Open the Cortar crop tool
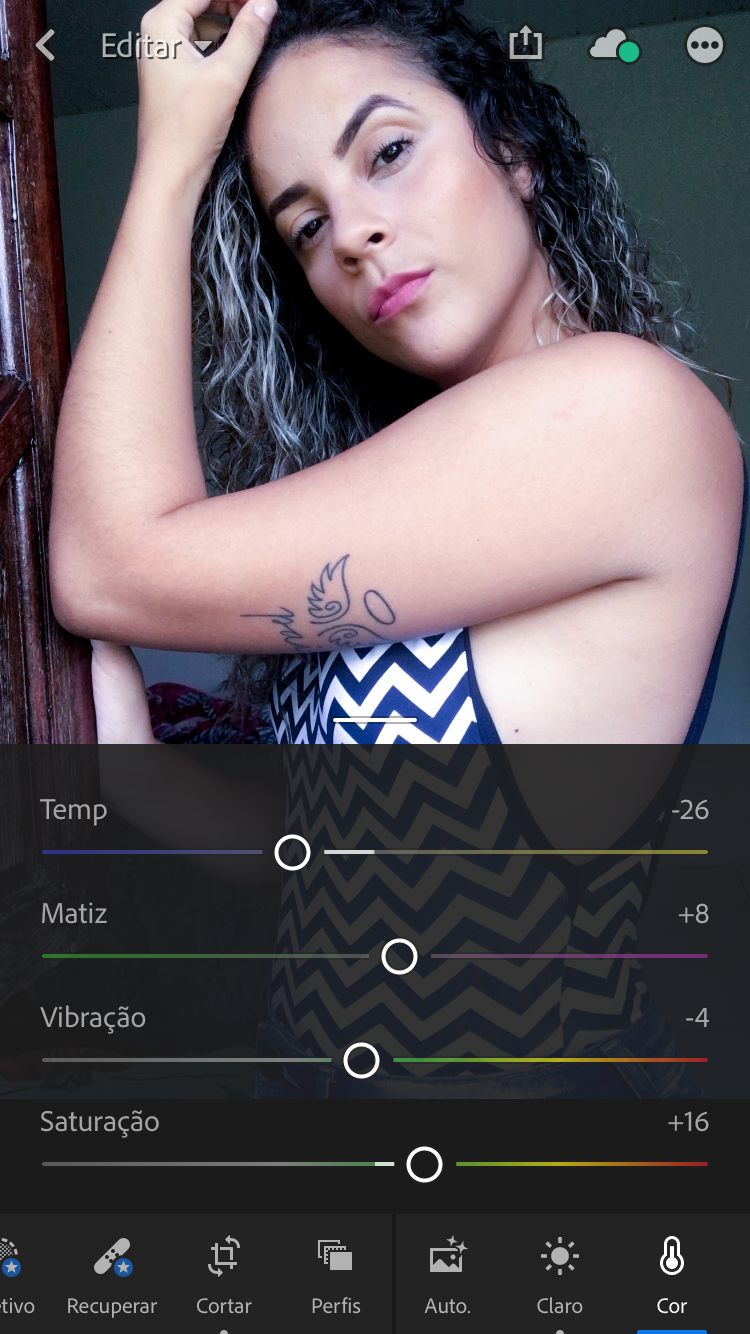 224,1275
